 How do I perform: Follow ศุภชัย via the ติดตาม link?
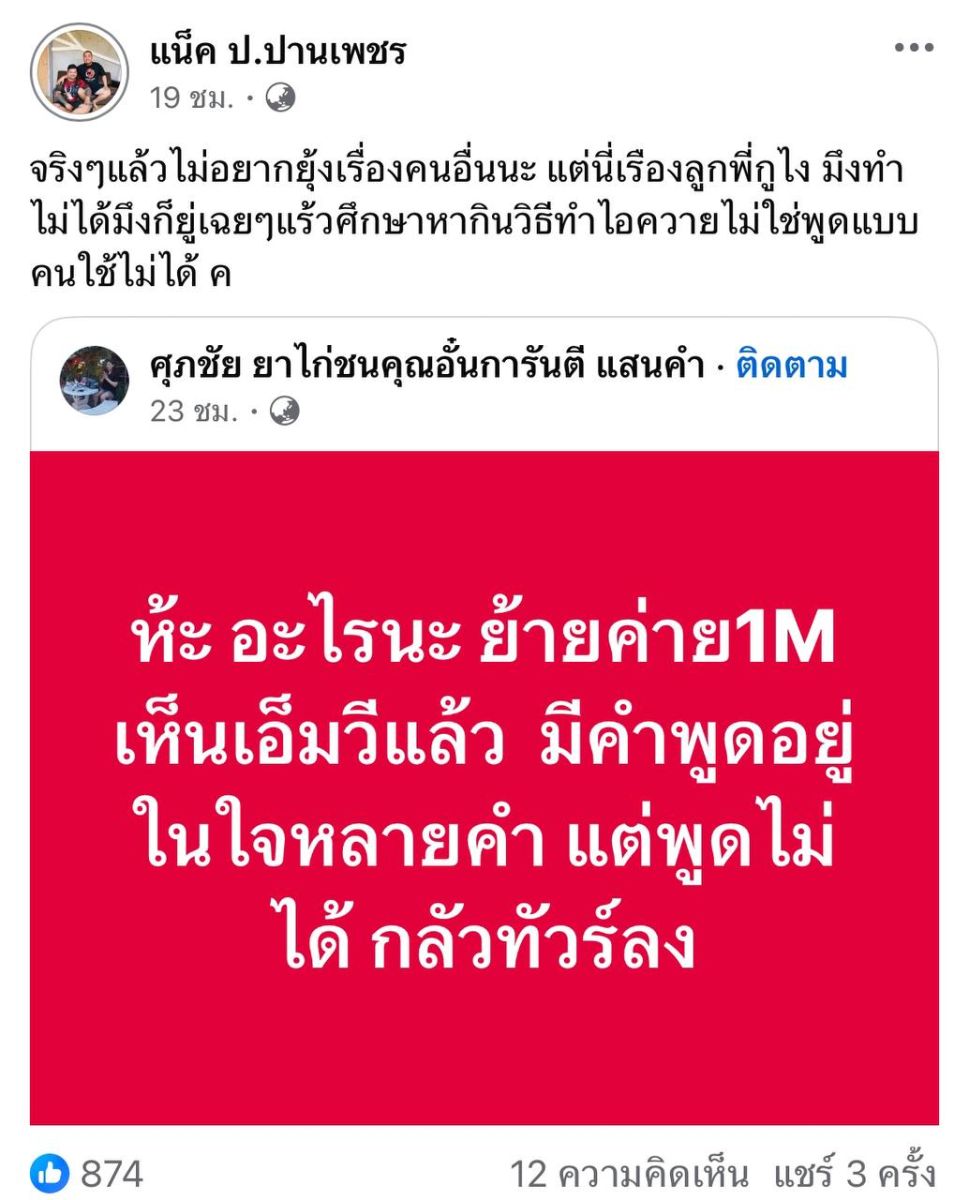pos(791,367)
